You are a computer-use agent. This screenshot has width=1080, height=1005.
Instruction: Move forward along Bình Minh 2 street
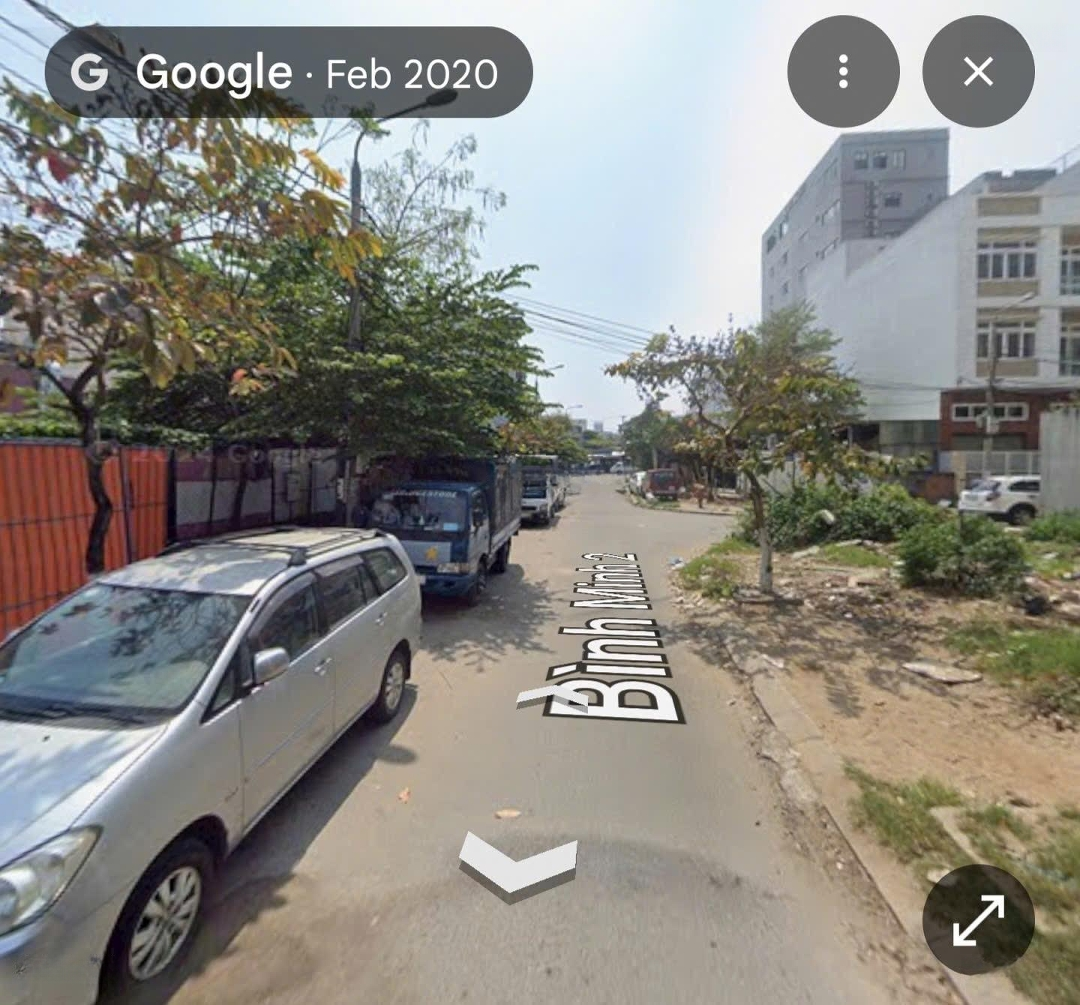553,696
